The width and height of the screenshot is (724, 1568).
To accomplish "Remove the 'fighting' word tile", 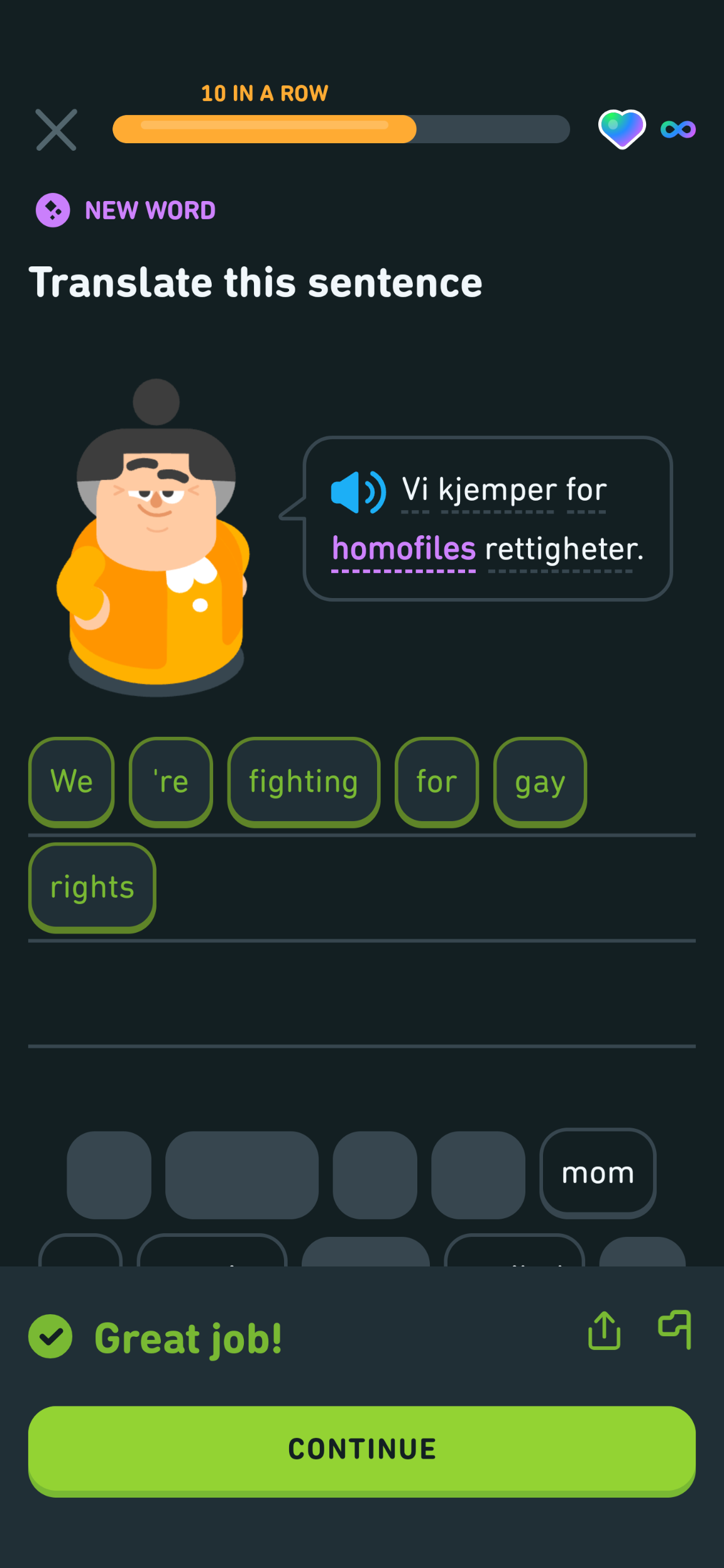I will (304, 781).
